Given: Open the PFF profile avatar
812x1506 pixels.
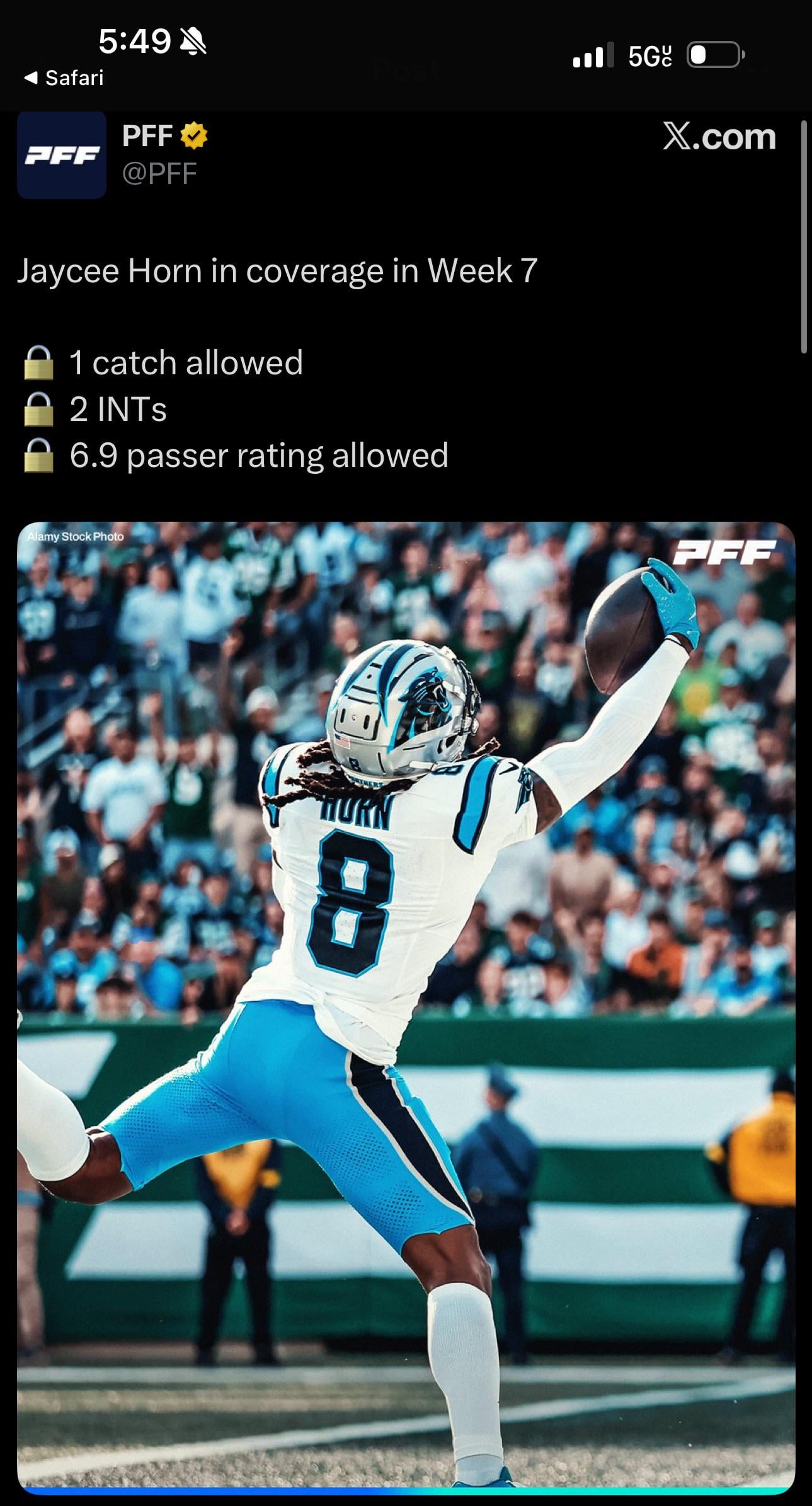Looking at the screenshot, I should 62,155.
